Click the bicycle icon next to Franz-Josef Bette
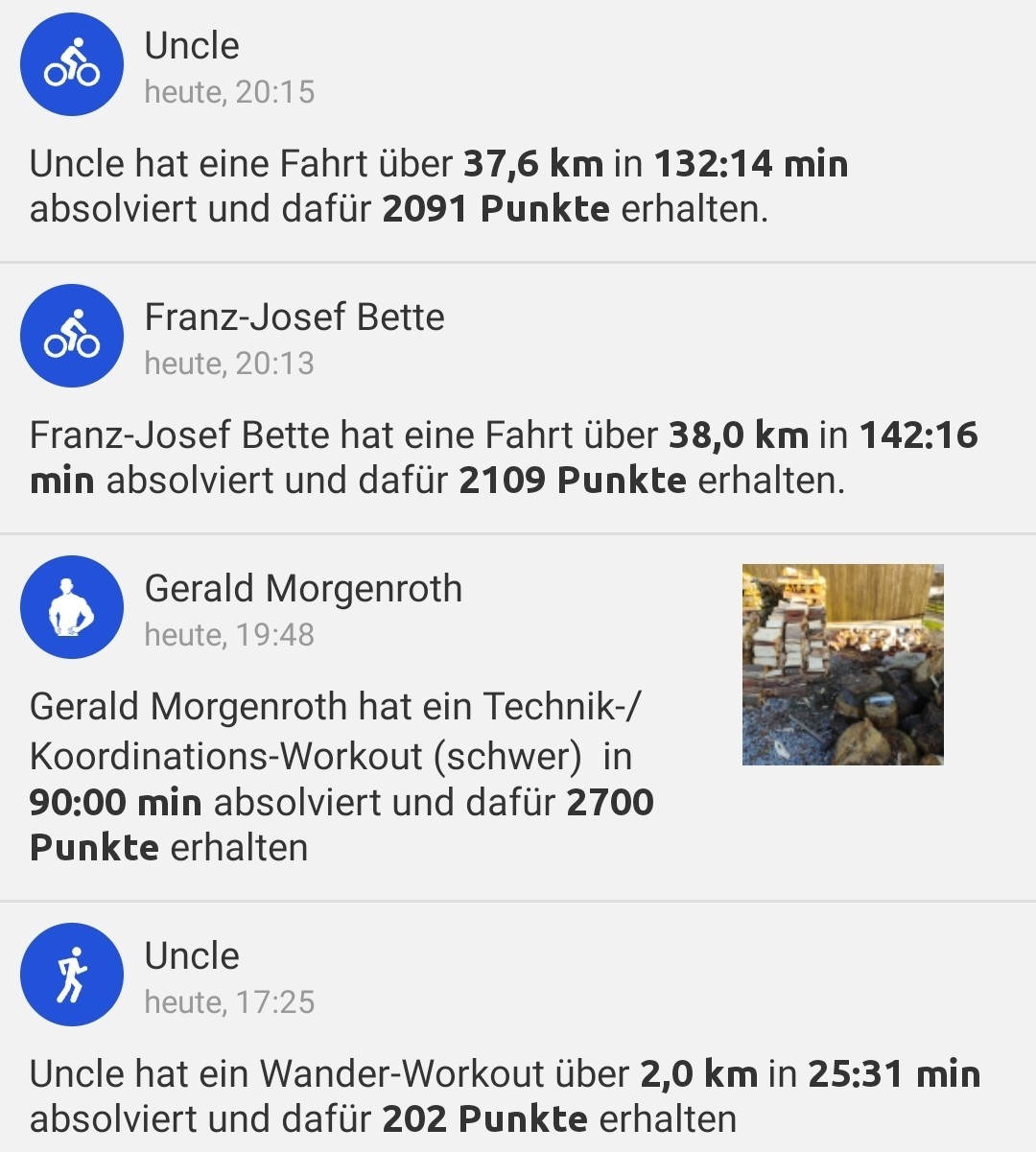The image size is (1036, 1152). click(71, 335)
